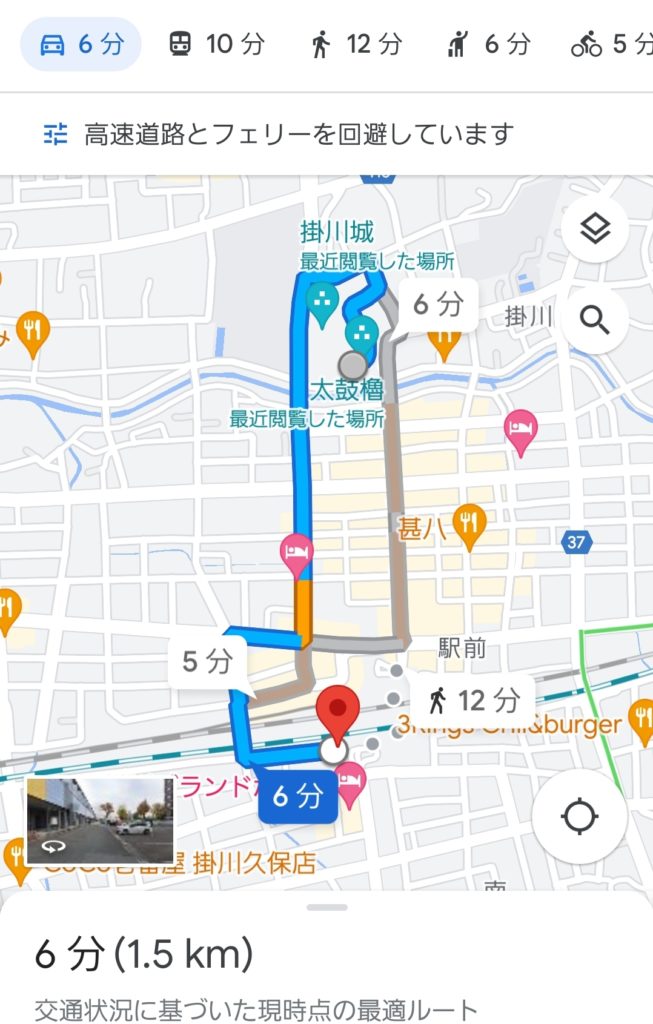653x1024 pixels.
Task: Switch to cycling 5 分 tab
Action: (612, 44)
